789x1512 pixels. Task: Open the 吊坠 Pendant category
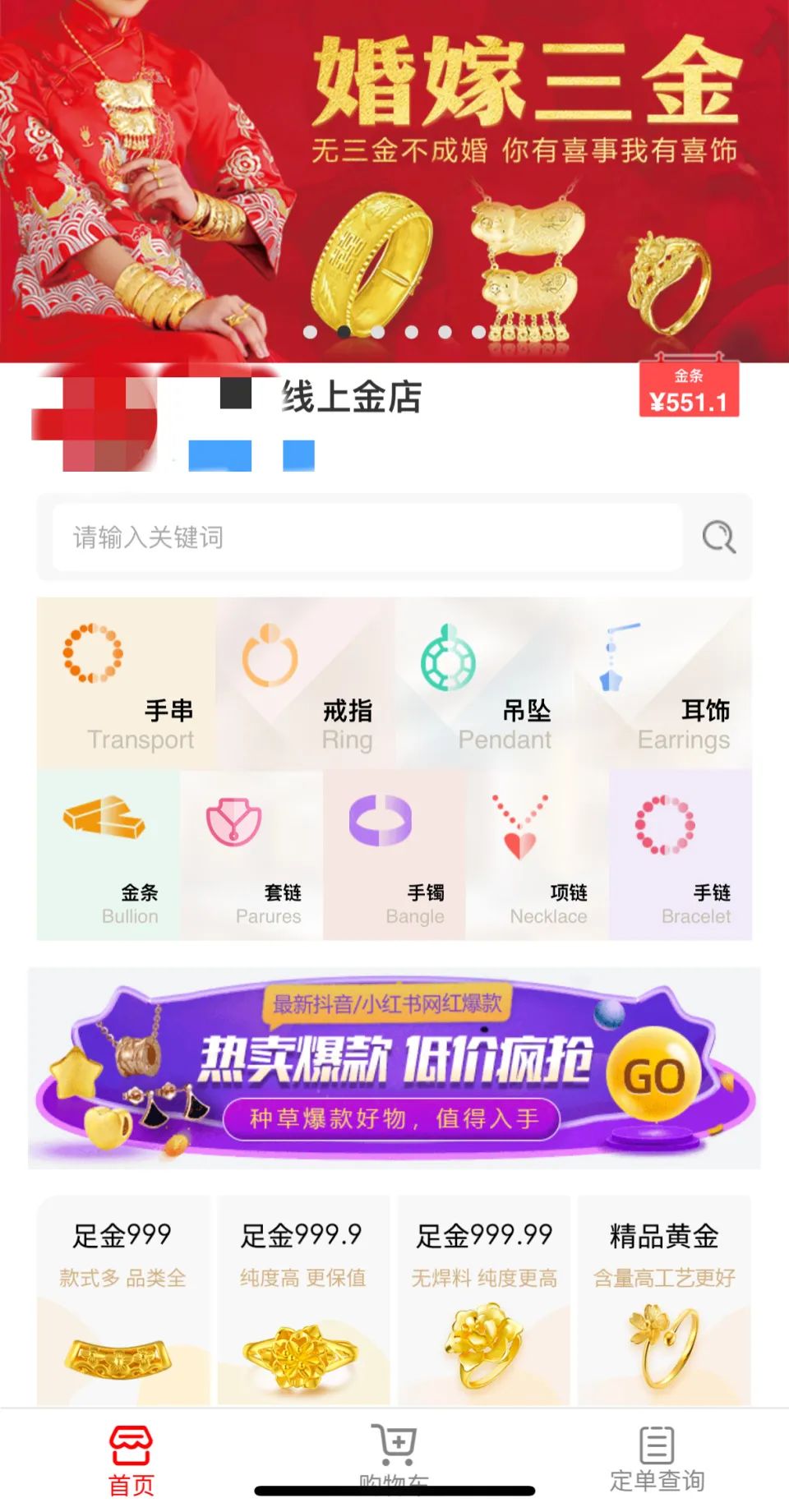[485, 684]
